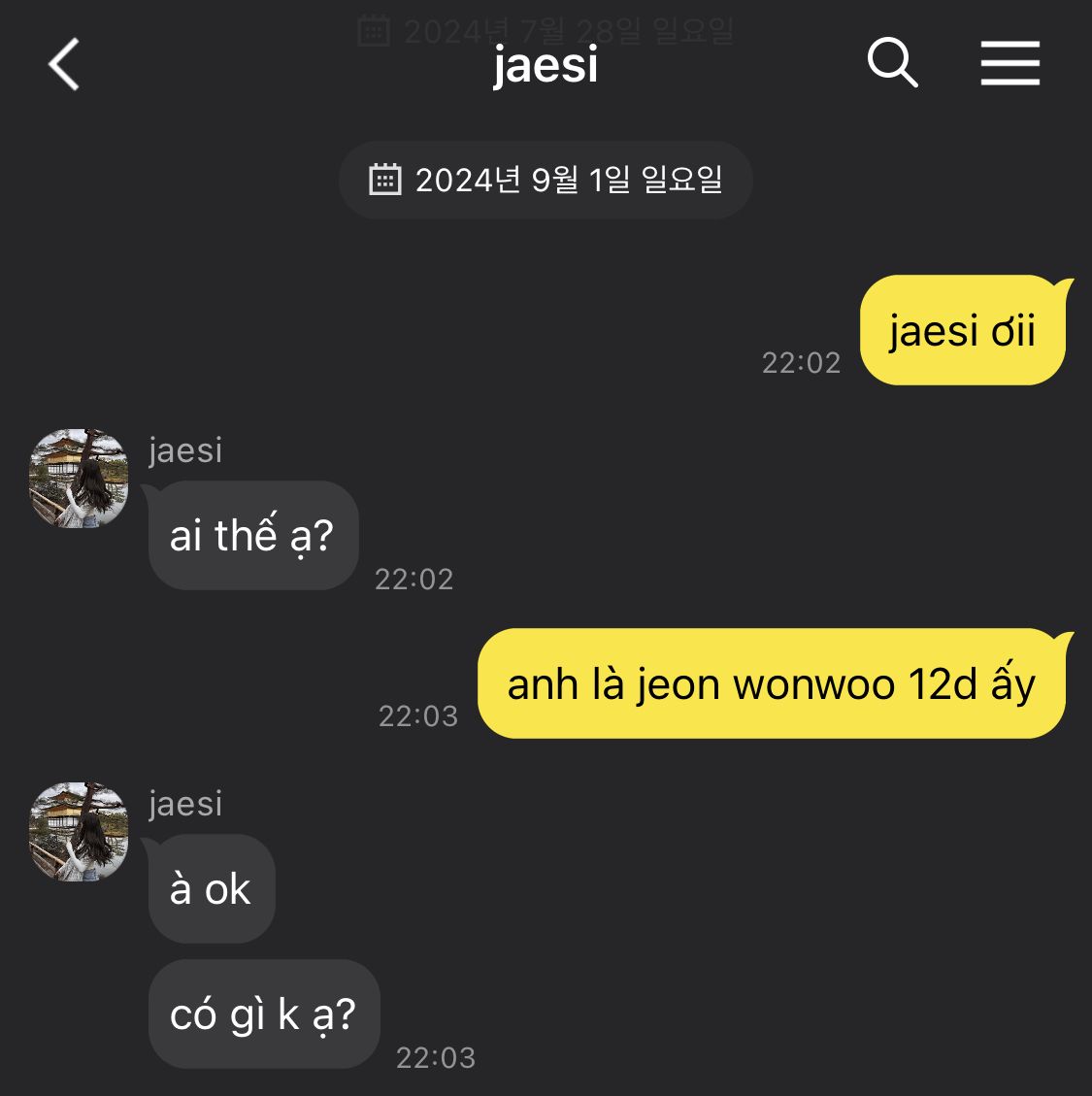View jaesi's profile picture beside "ai thế ạ?"
The image size is (1092, 1096).
point(79,479)
